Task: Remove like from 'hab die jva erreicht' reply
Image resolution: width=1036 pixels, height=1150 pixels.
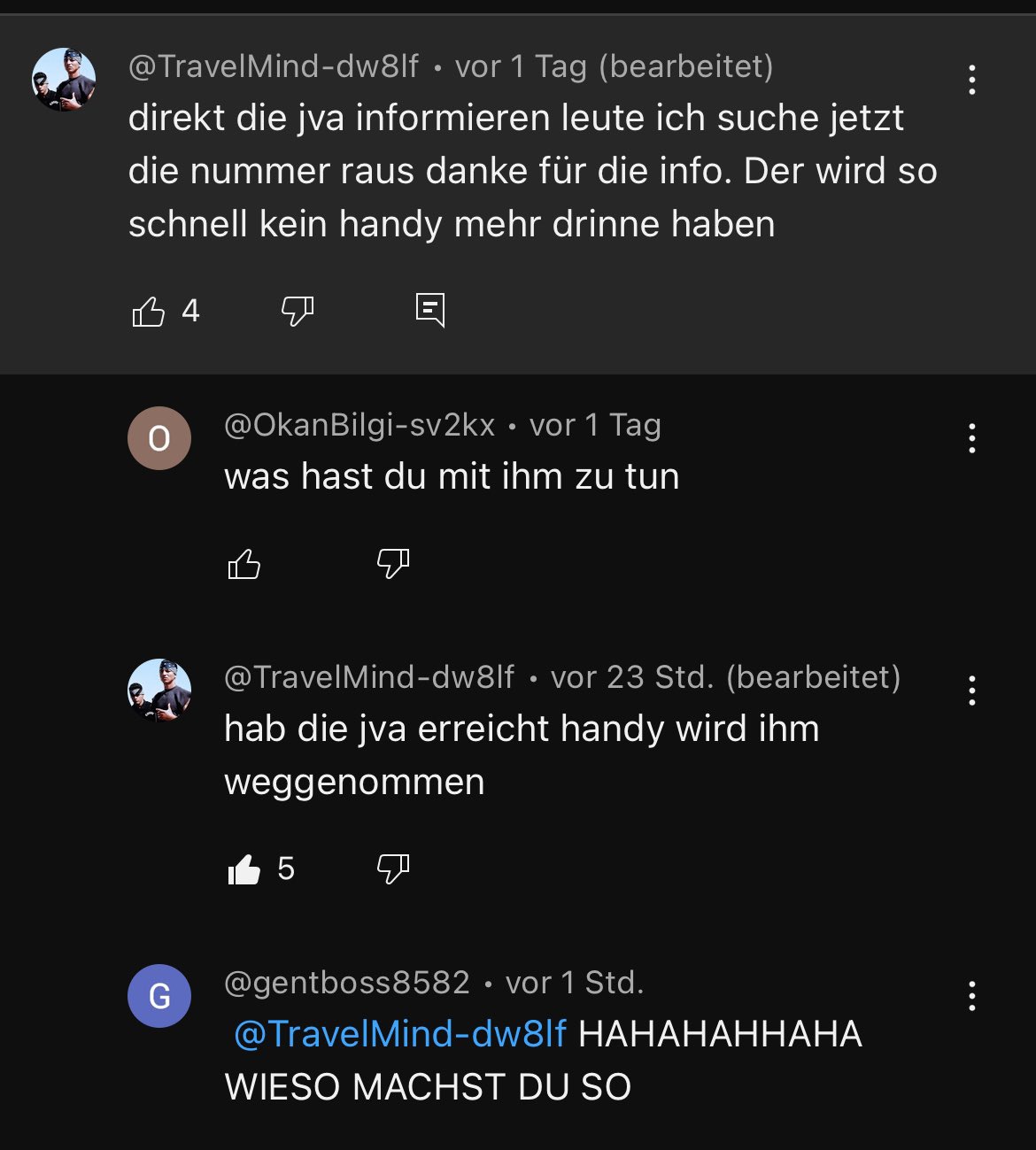Action: [x=244, y=869]
